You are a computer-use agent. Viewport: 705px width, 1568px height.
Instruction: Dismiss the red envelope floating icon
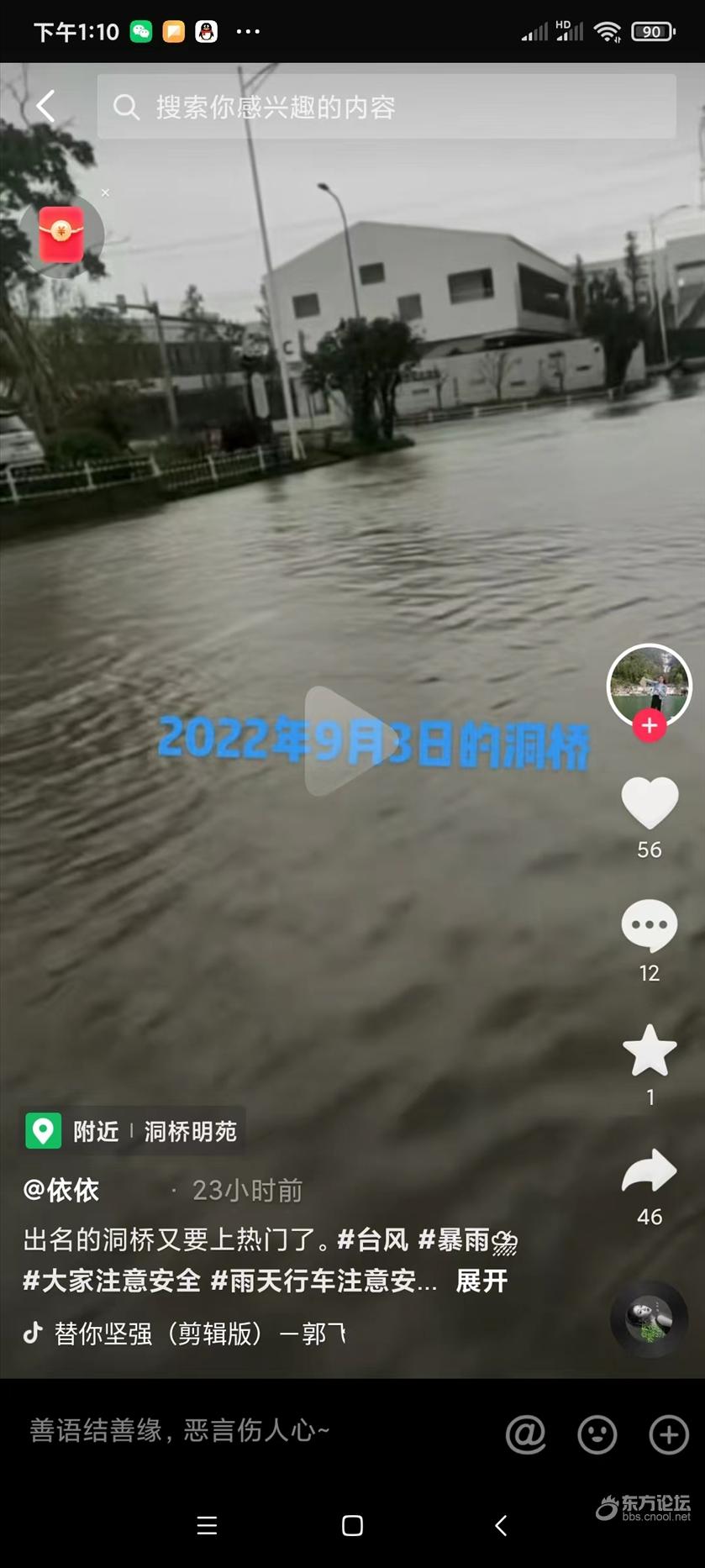[x=105, y=192]
